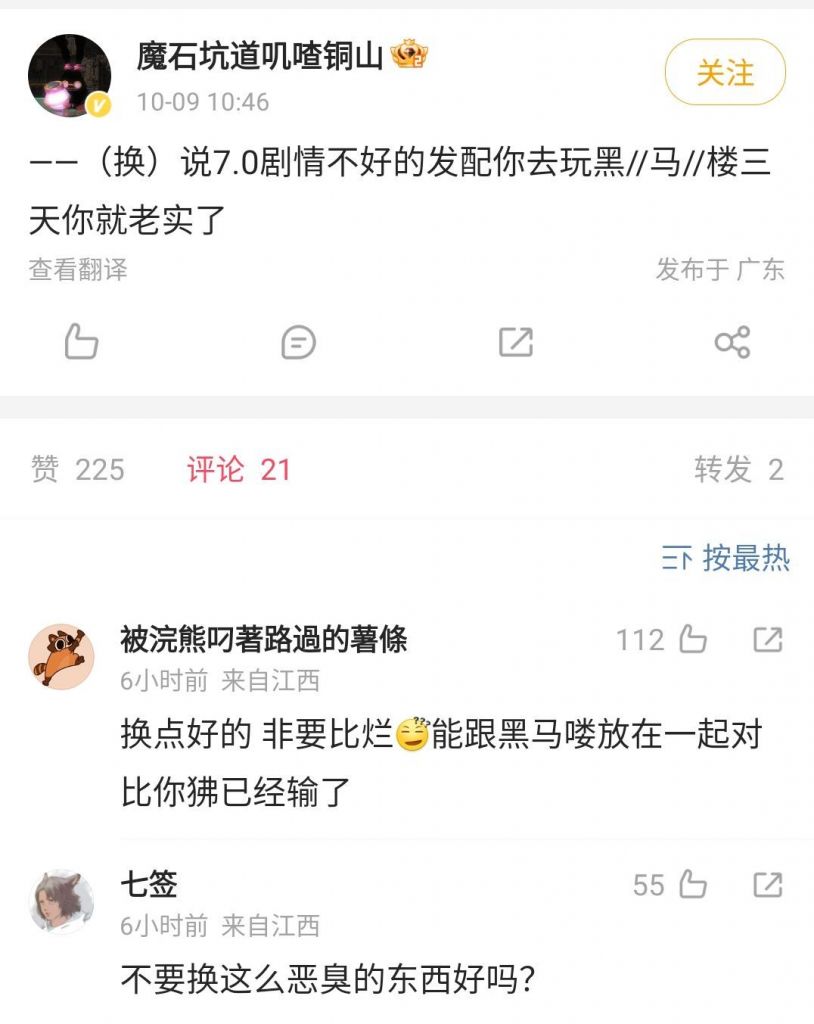Comment on the main post
The image size is (814, 1024).
(298, 342)
